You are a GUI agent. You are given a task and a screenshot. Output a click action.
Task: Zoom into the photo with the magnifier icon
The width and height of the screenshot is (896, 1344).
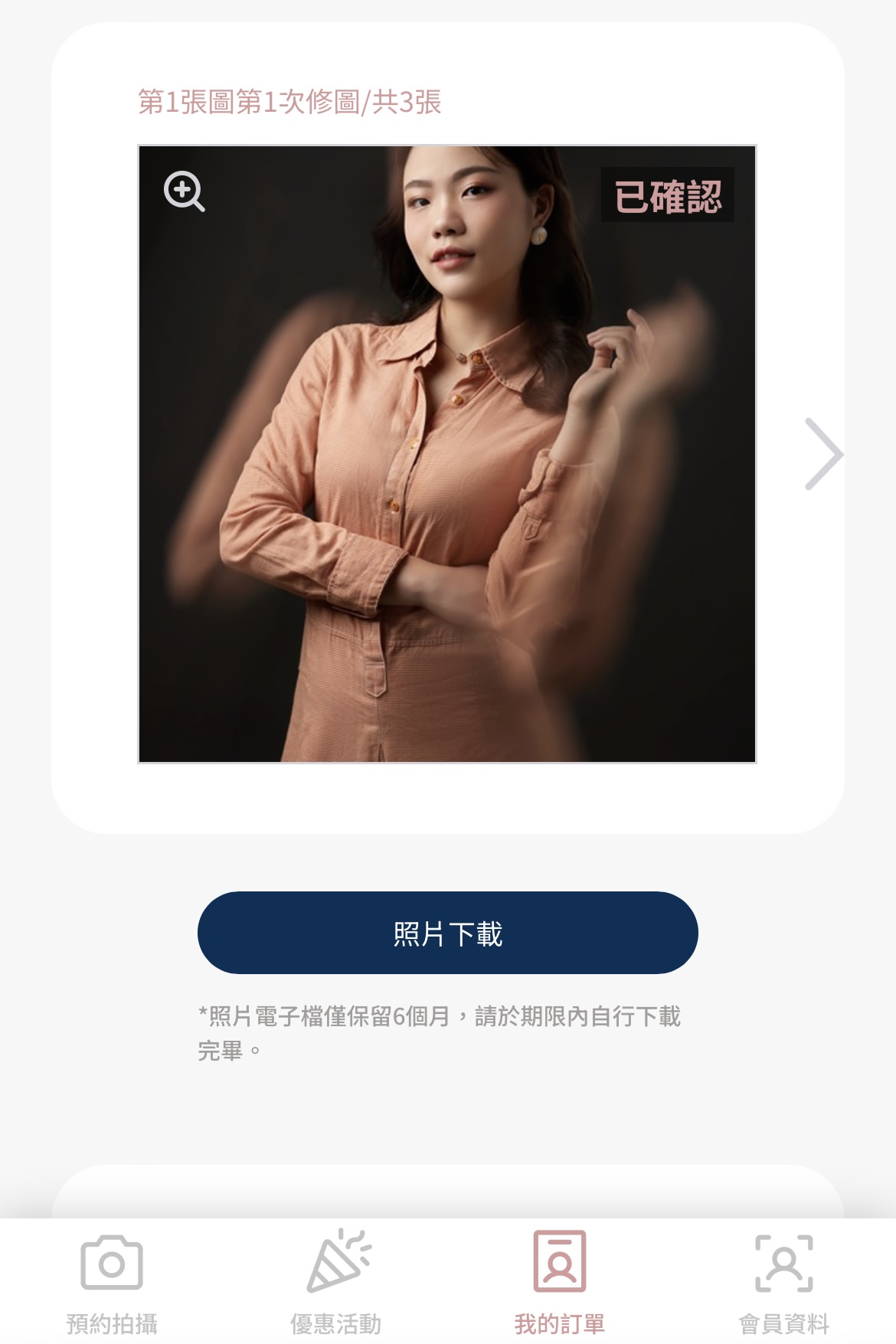coord(184,191)
